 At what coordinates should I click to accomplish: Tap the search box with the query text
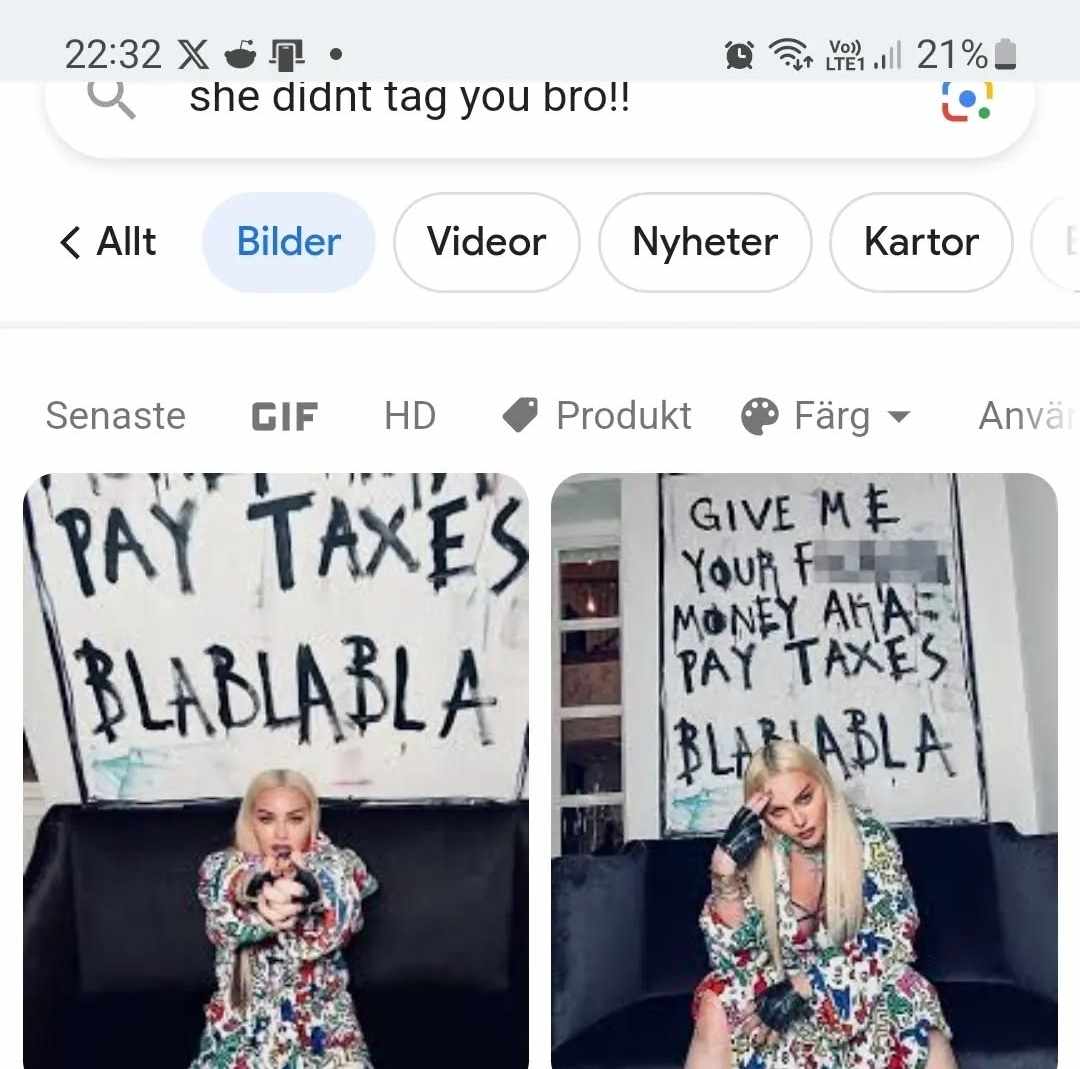tap(500, 100)
